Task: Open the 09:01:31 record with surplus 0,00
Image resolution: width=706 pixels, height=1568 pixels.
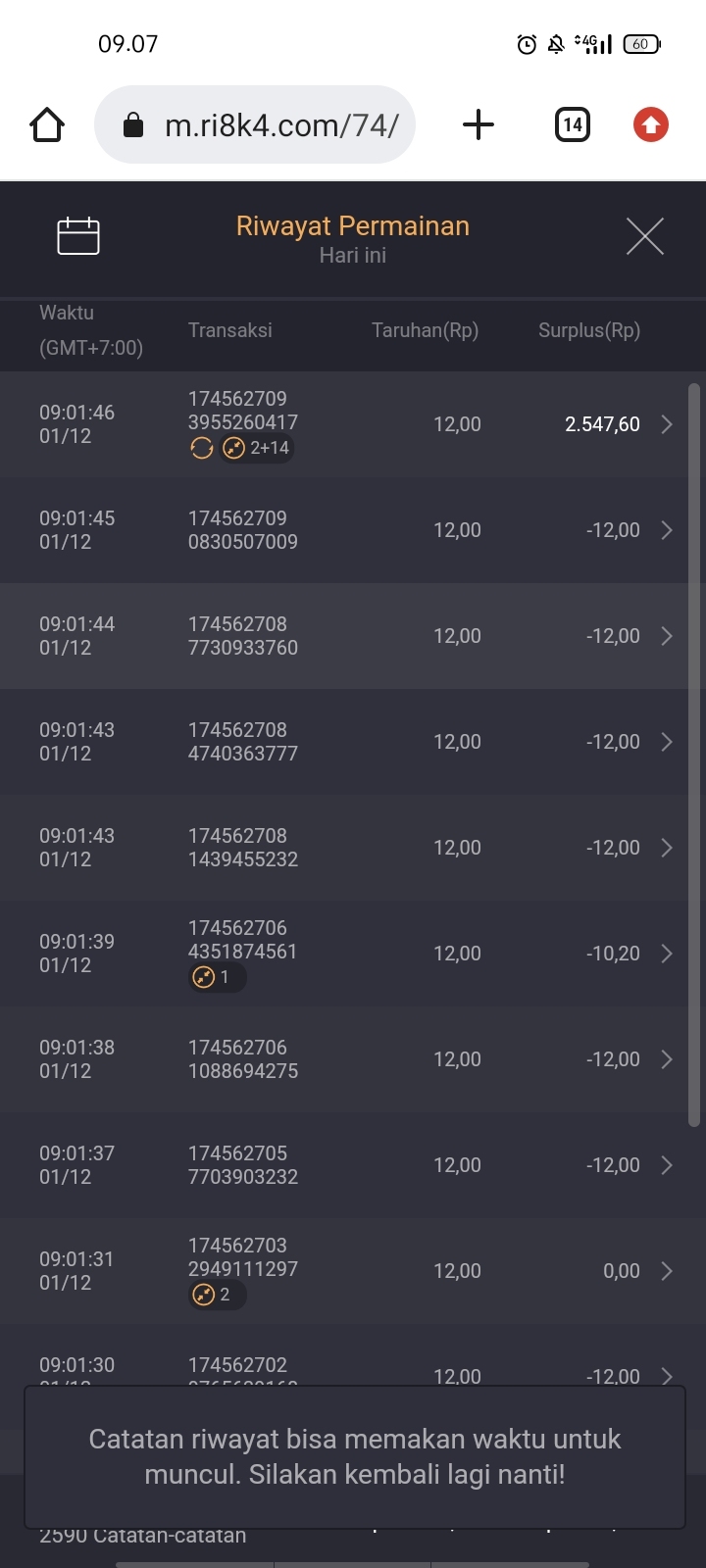Action: (x=353, y=1271)
